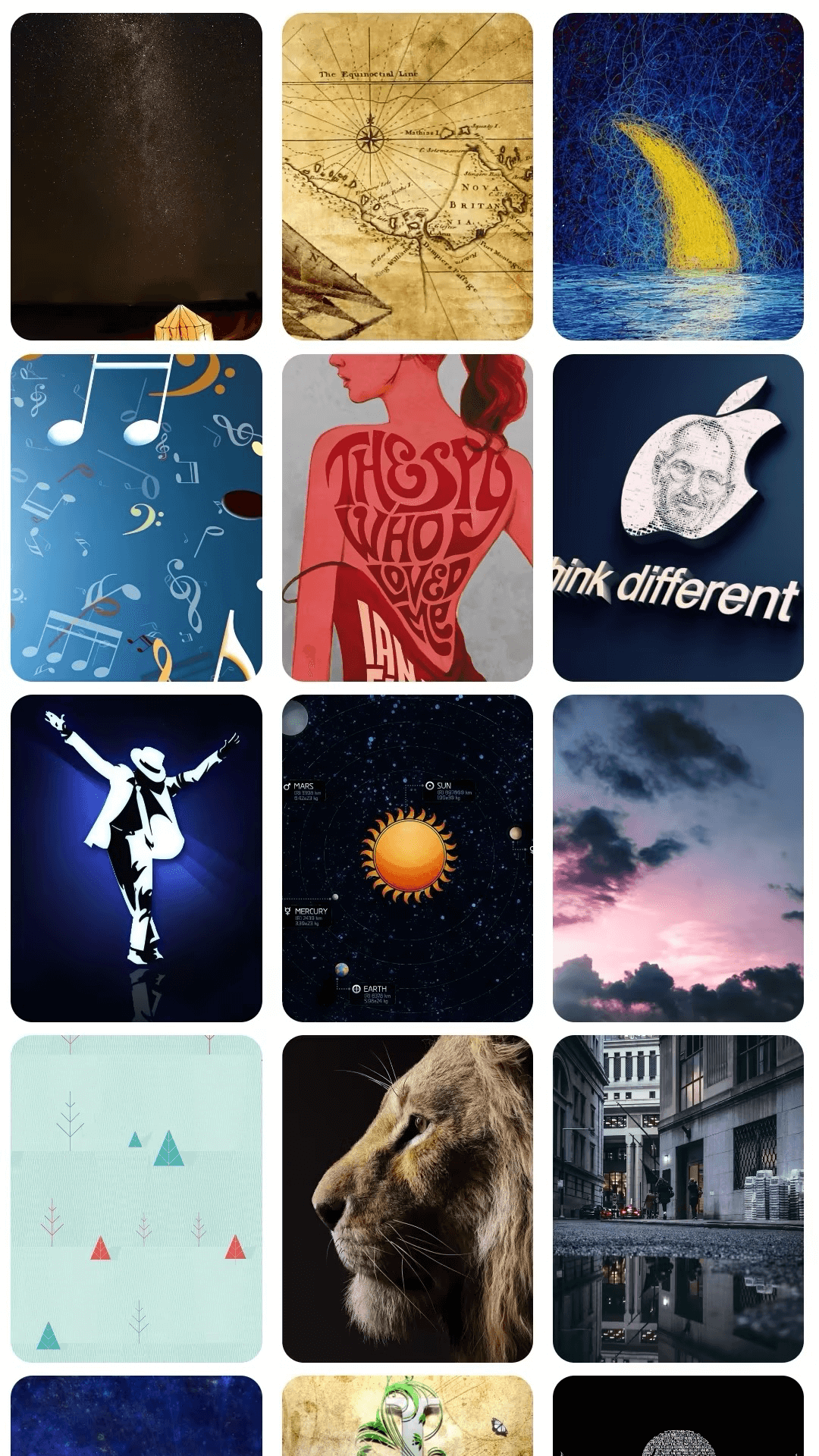Open the yellow crescent moon painting wallpaper

678,176
